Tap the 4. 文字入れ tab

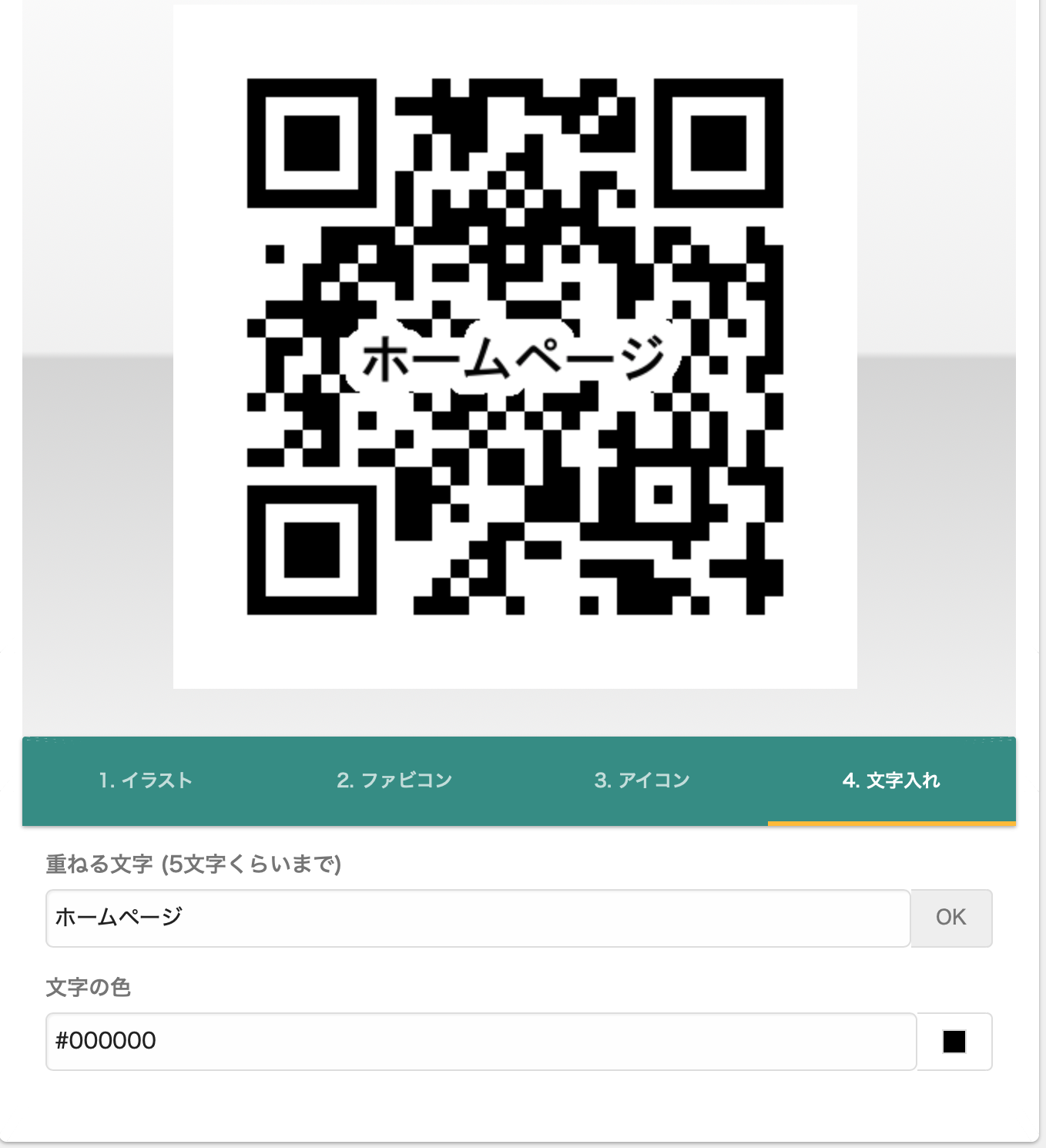tap(891, 780)
